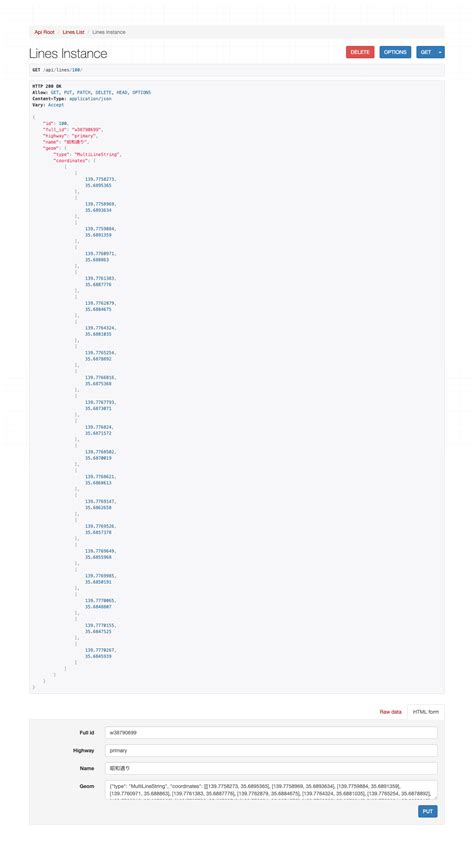Edit the Highway field
Viewport: 474px width, 854px height.
click(271, 751)
